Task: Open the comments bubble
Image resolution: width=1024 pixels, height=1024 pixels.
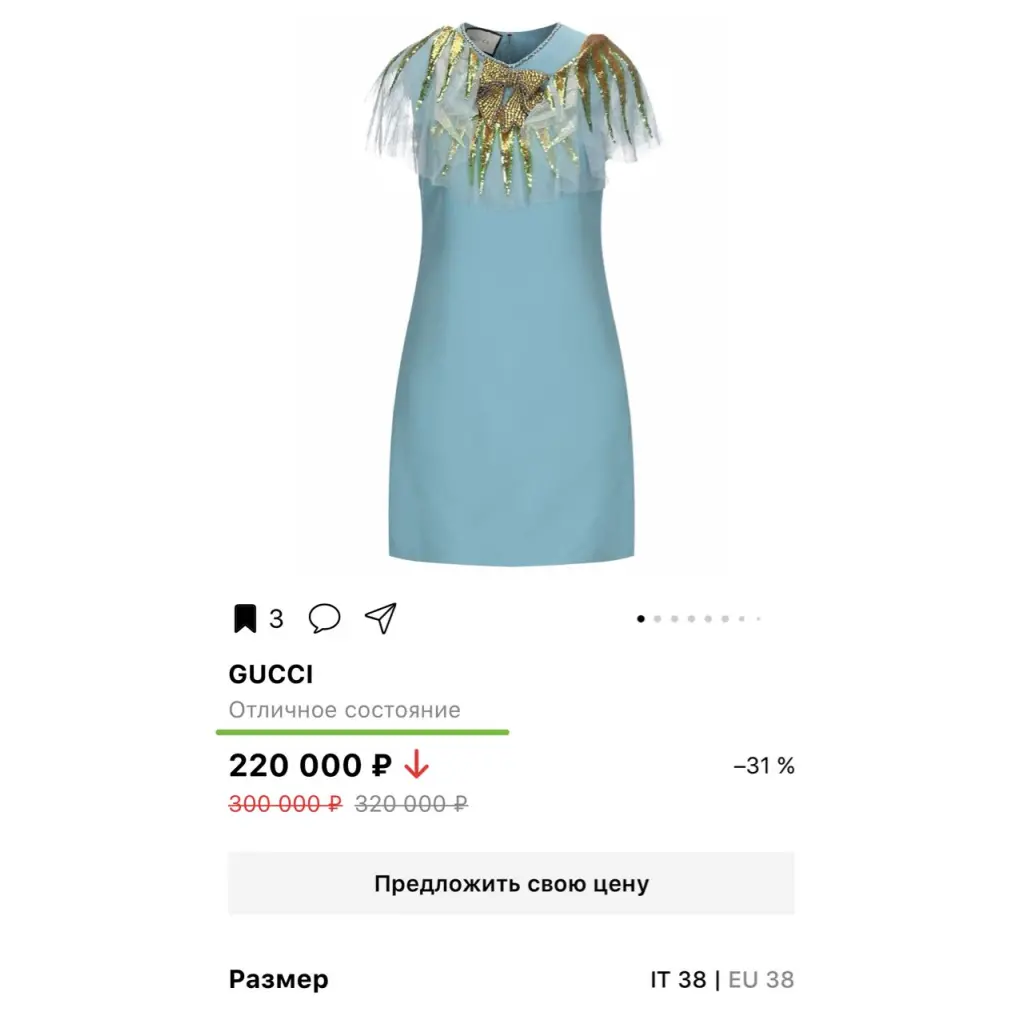Action: [324, 618]
